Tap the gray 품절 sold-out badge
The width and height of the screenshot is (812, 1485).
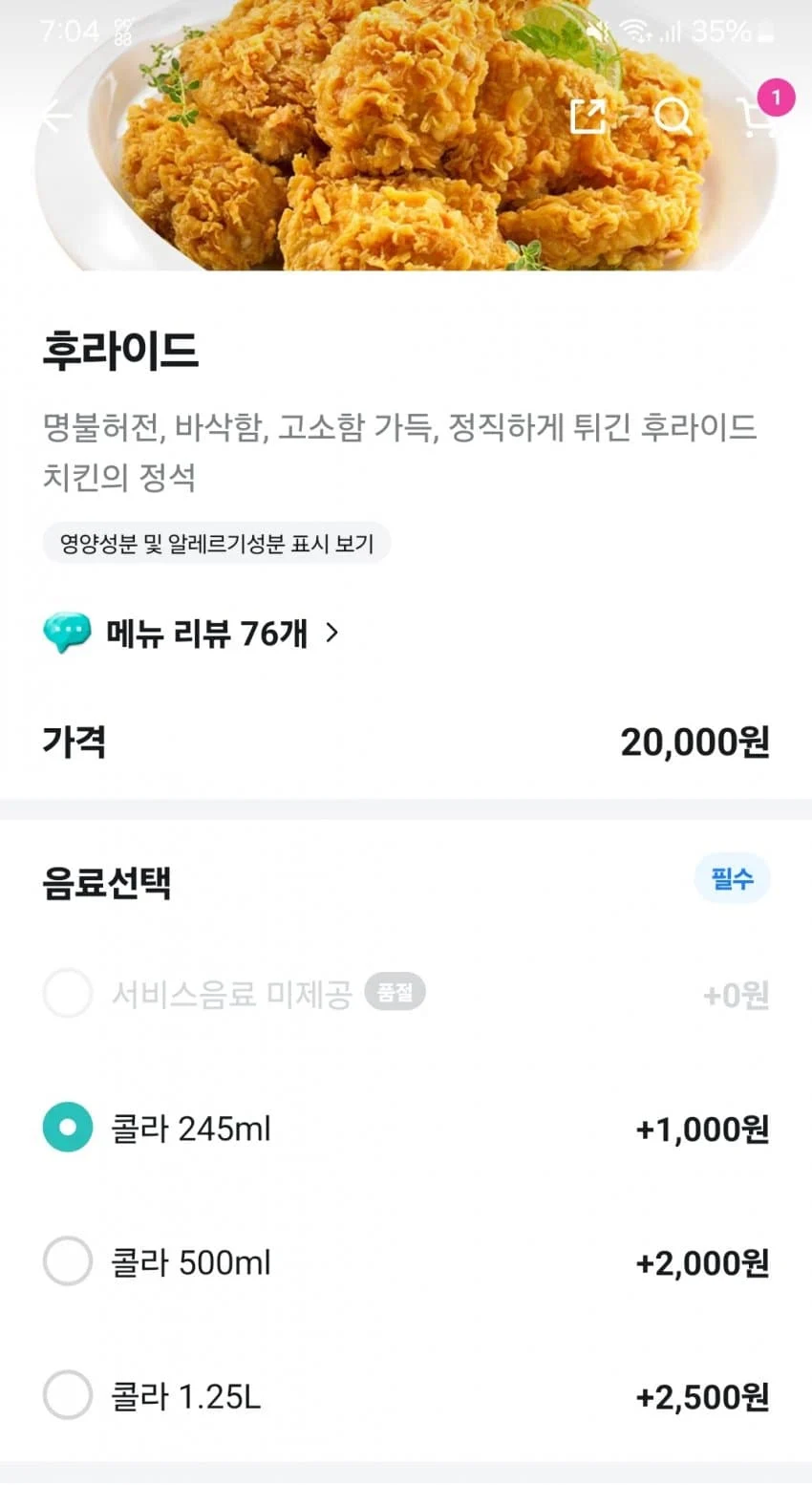coord(394,993)
